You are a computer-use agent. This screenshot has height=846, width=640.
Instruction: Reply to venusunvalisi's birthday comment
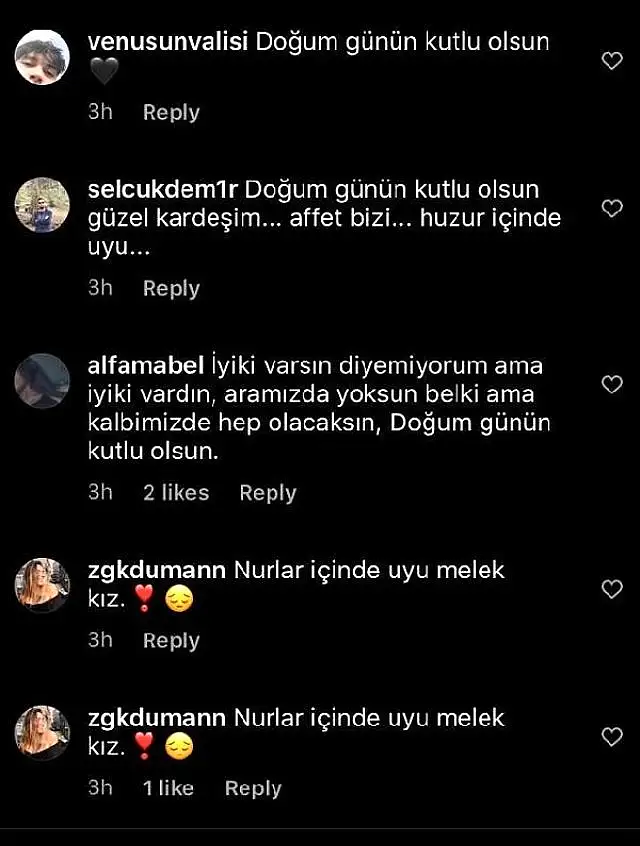pyautogui.click(x=171, y=113)
